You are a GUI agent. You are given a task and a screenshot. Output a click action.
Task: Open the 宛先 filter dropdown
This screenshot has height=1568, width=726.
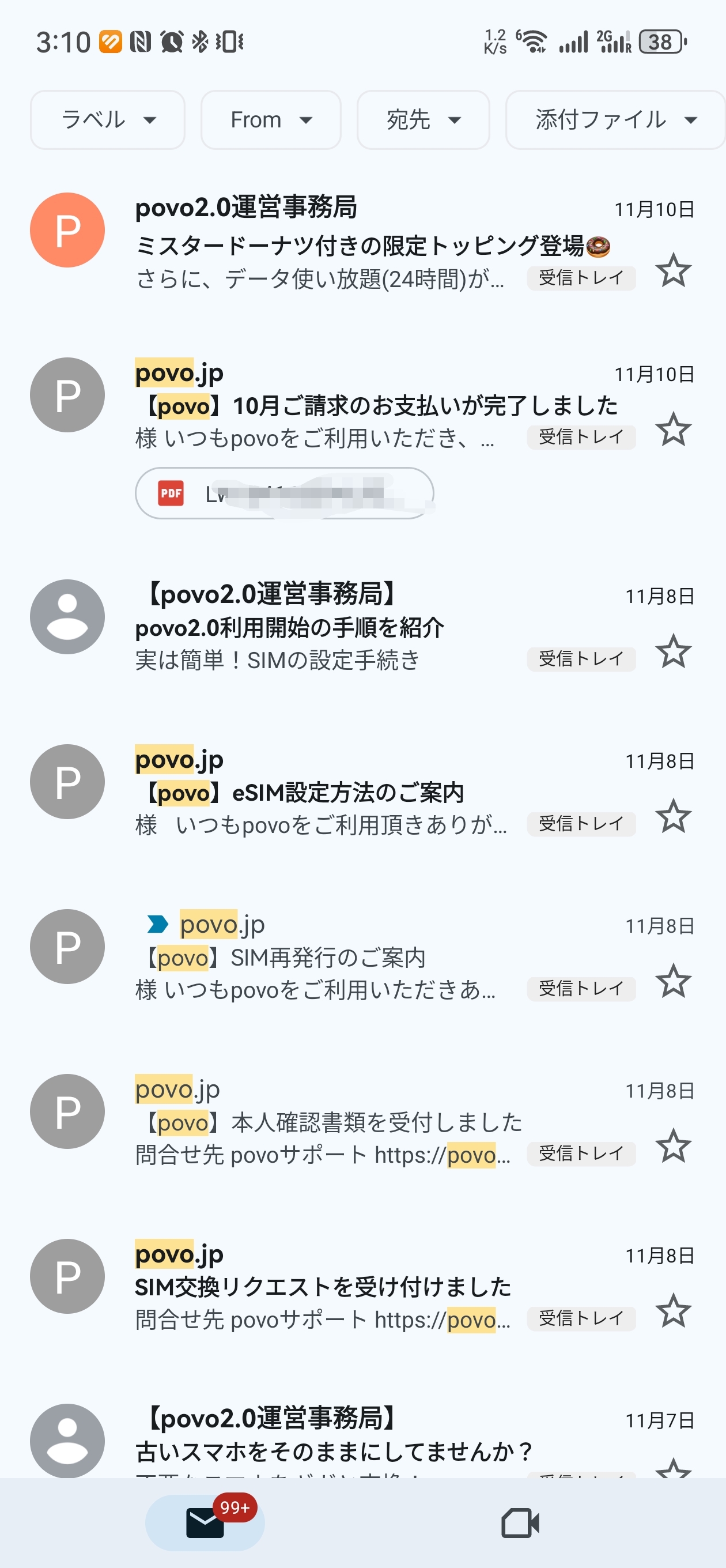pos(423,120)
